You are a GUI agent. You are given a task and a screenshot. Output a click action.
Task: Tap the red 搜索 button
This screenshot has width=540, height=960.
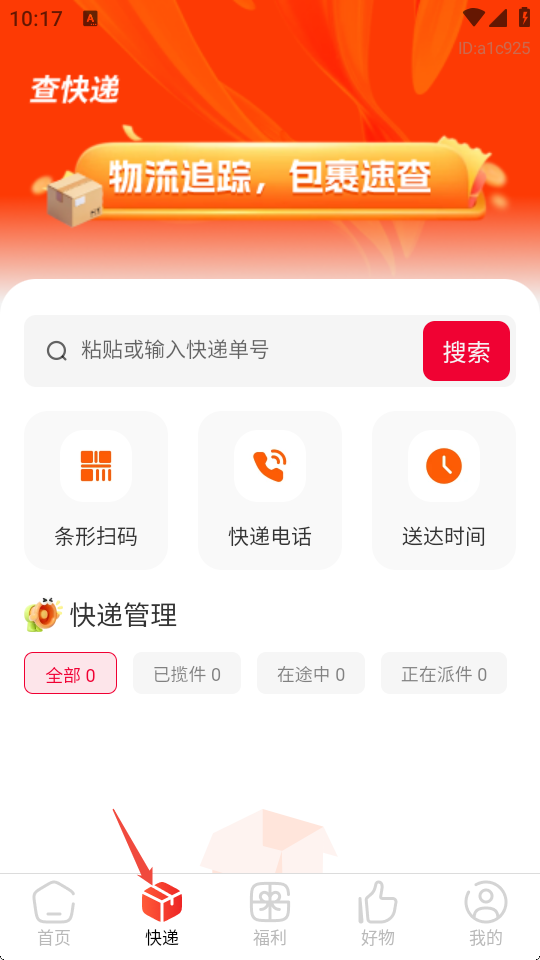[467, 351]
